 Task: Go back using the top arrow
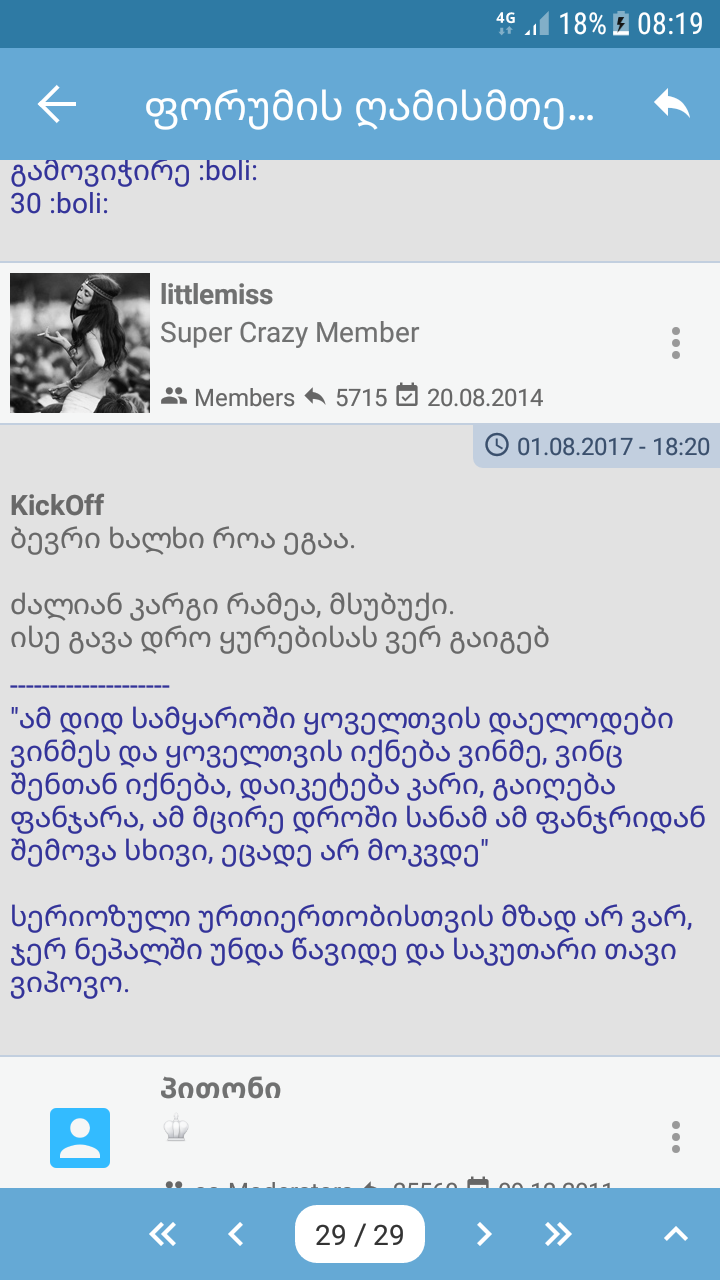[57, 105]
